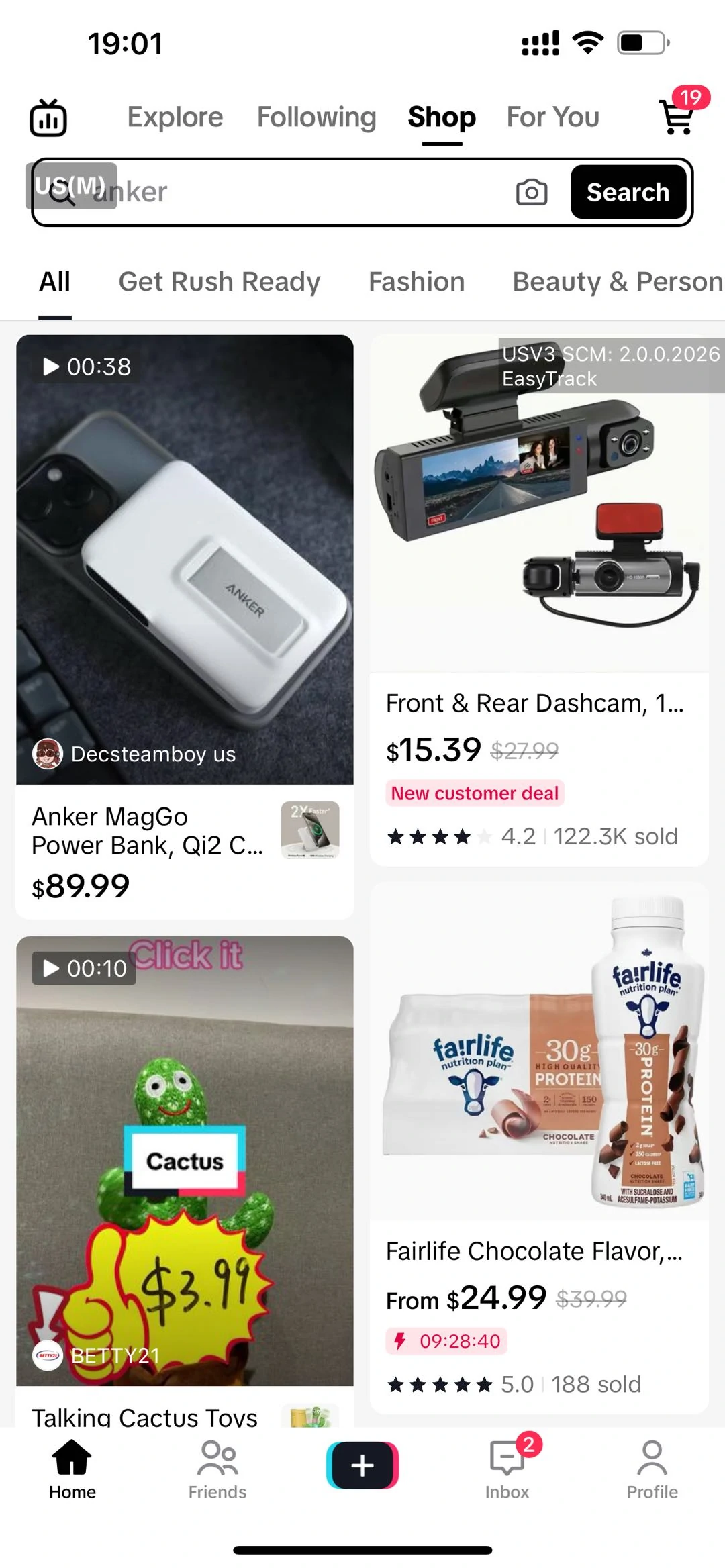Switch to the For You tab
Image resolution: width=725 pixels, height=1568 pixels.
coord(552,117)
